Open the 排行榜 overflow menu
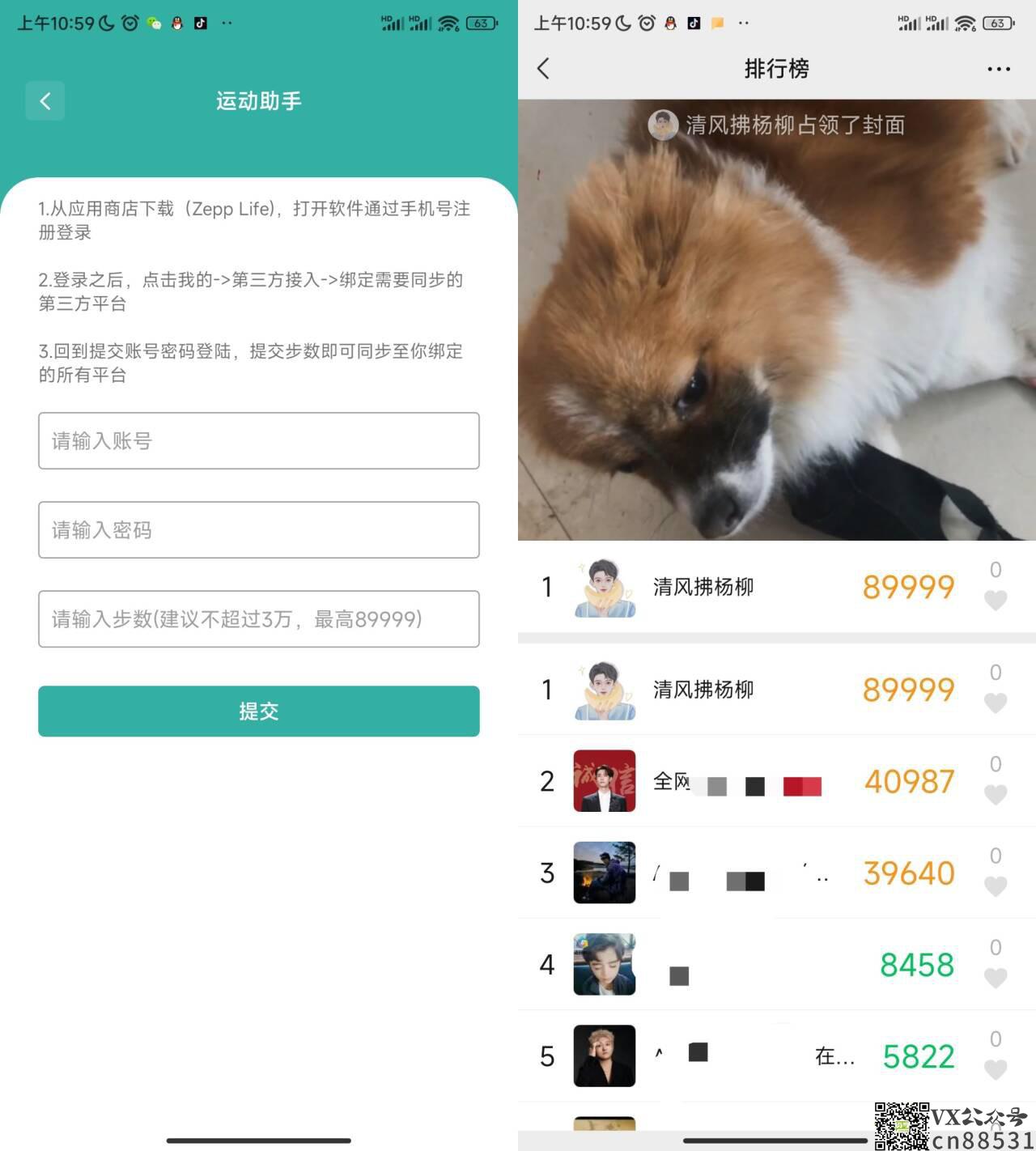Image resolution: width=1036 pixels, height=1151 pixels. 999,69
